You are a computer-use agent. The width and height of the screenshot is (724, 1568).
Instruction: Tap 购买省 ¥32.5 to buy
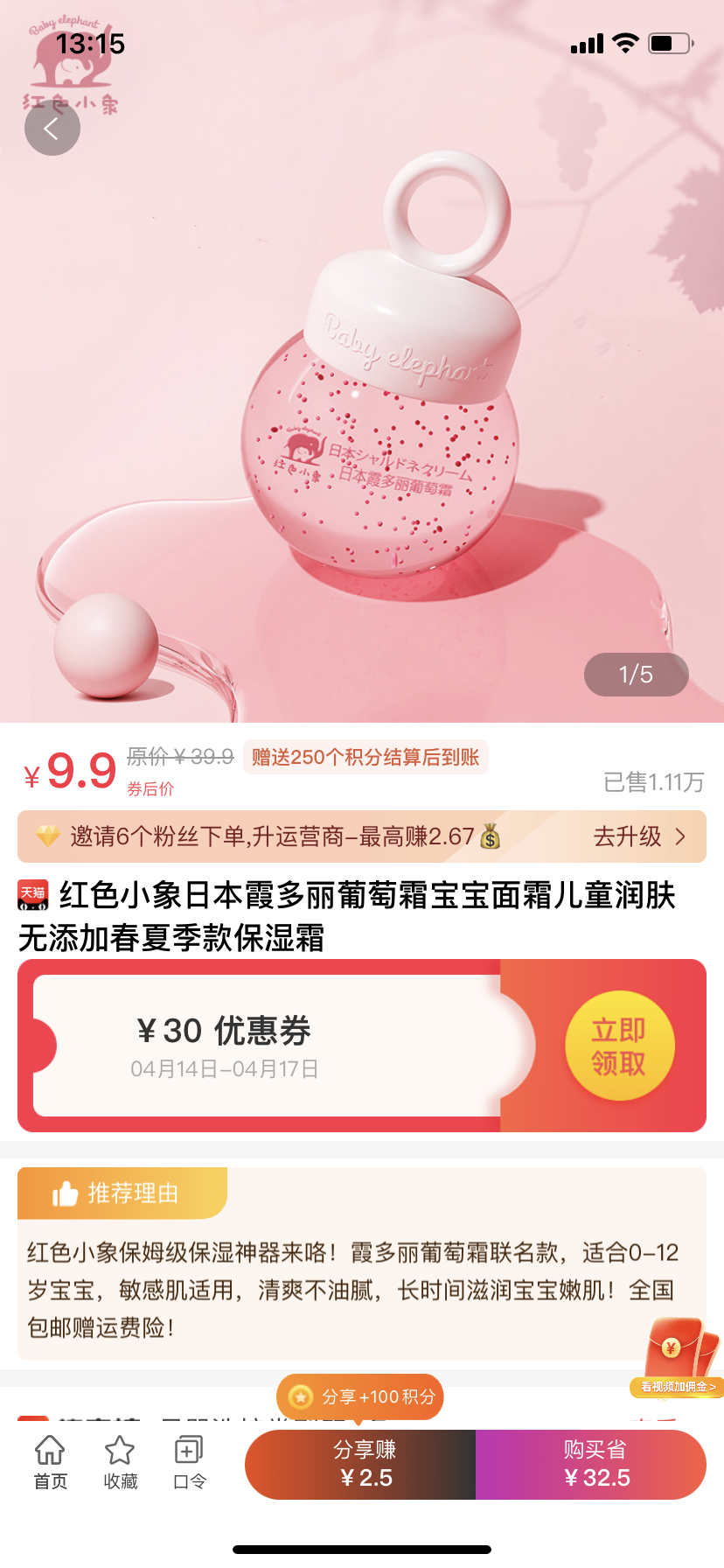[x=595, y=1465]
